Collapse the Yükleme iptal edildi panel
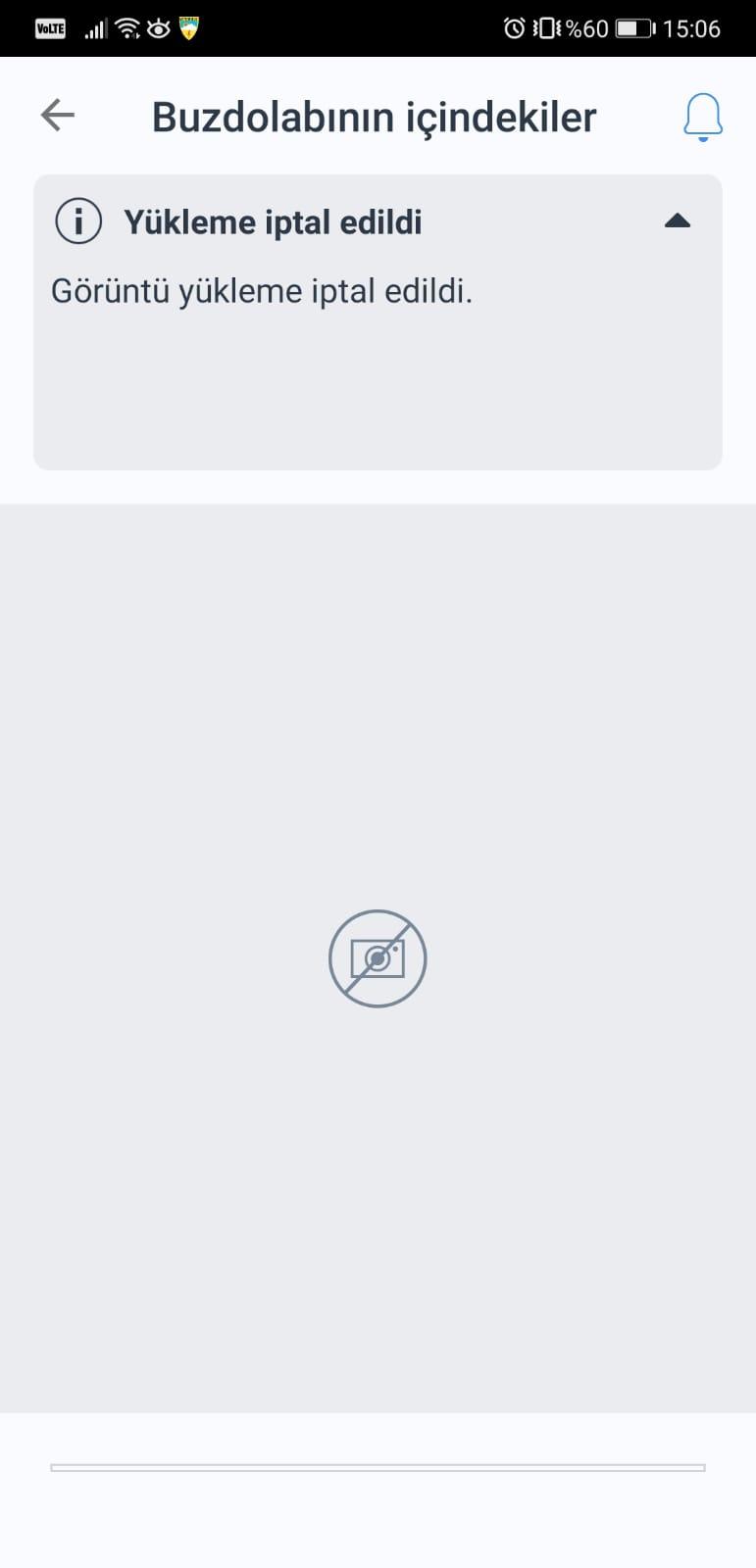756x1568 pixels. tap(678, 221)
